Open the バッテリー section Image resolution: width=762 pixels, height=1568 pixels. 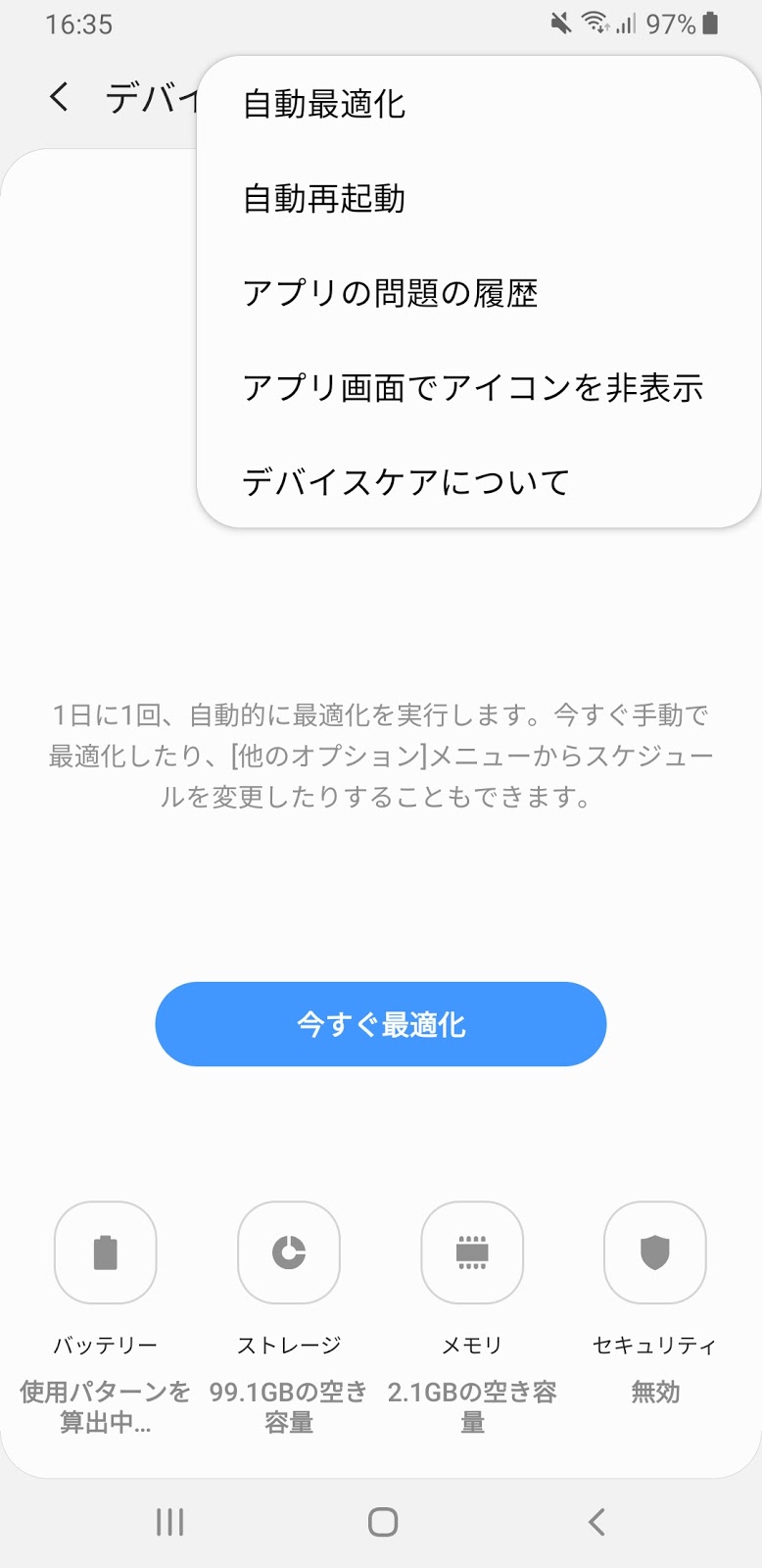106,1252
